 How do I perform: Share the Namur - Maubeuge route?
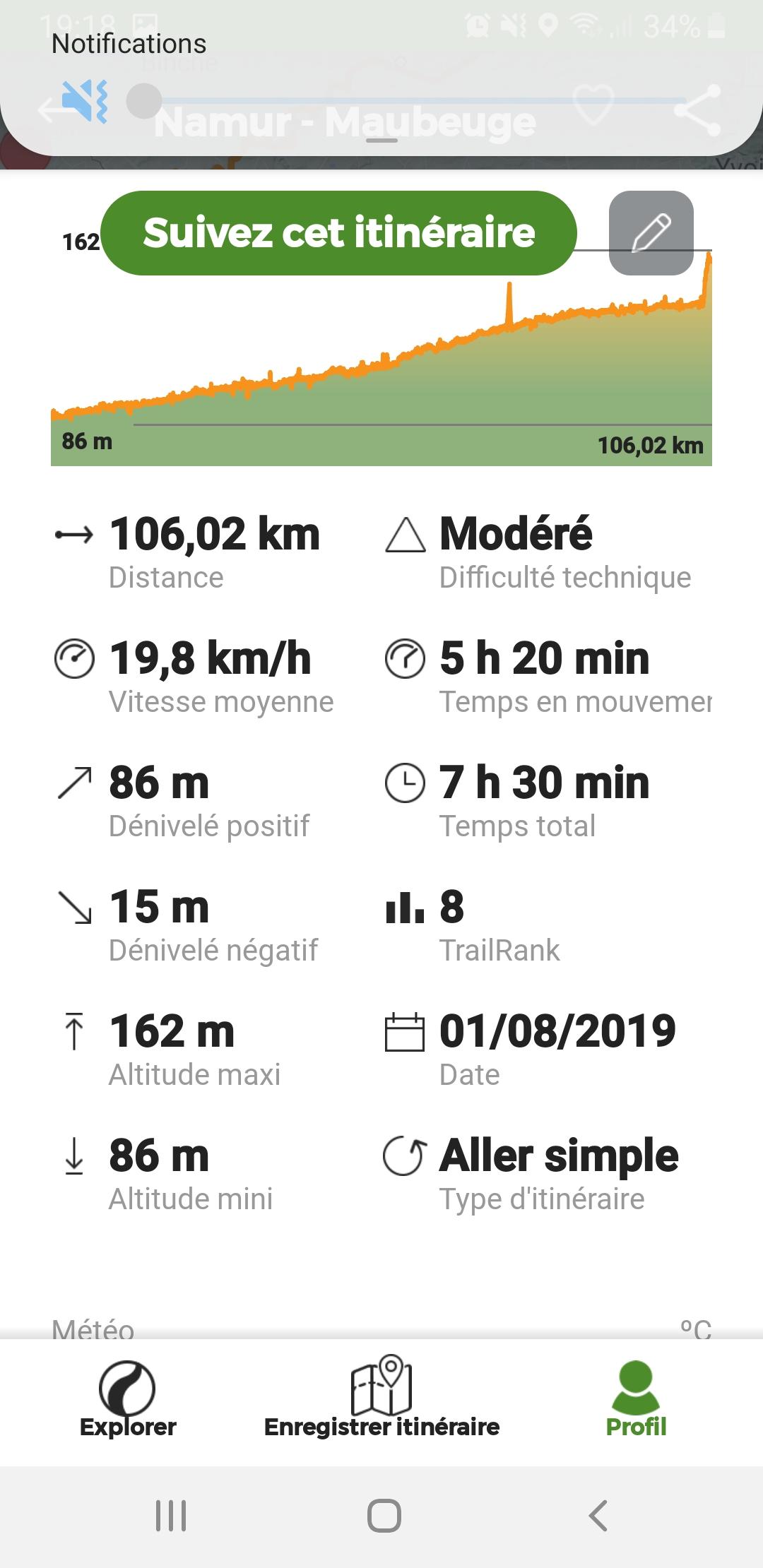click(x=697, y=109)
